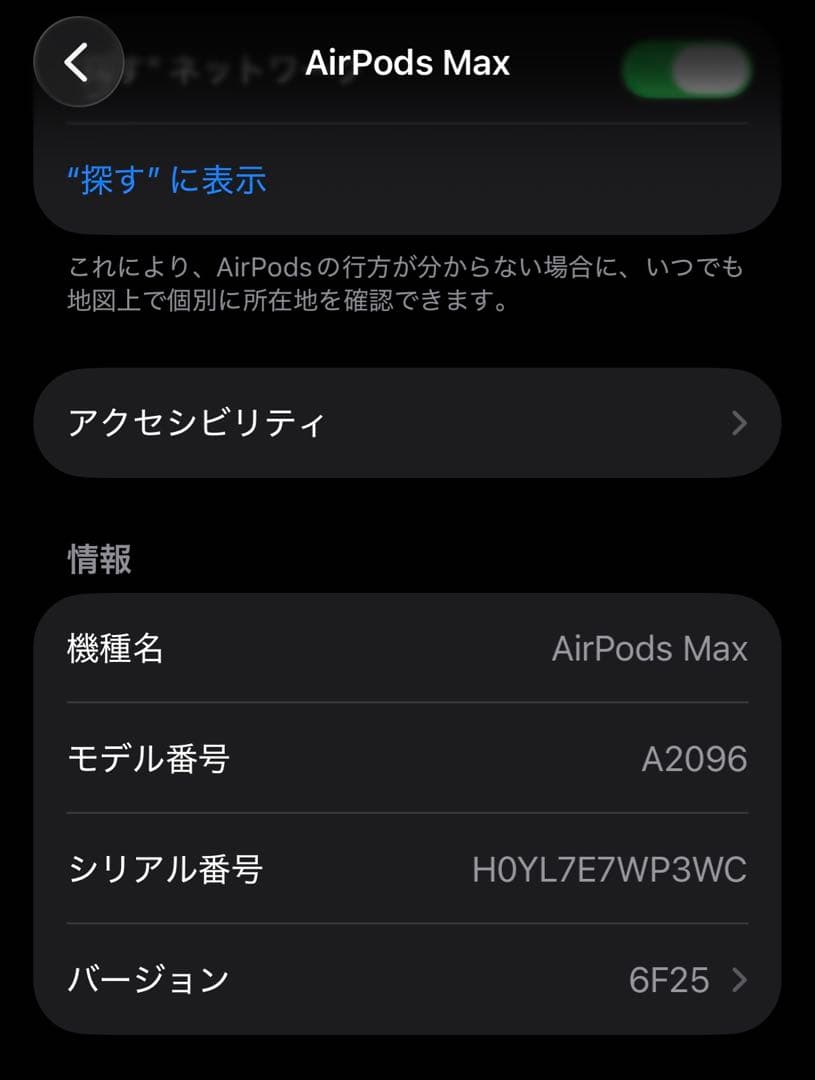Open the アクセシビリティ settings row
Image resolution: width=815 pixels, height=1080 pixels.
coord(400,422)
